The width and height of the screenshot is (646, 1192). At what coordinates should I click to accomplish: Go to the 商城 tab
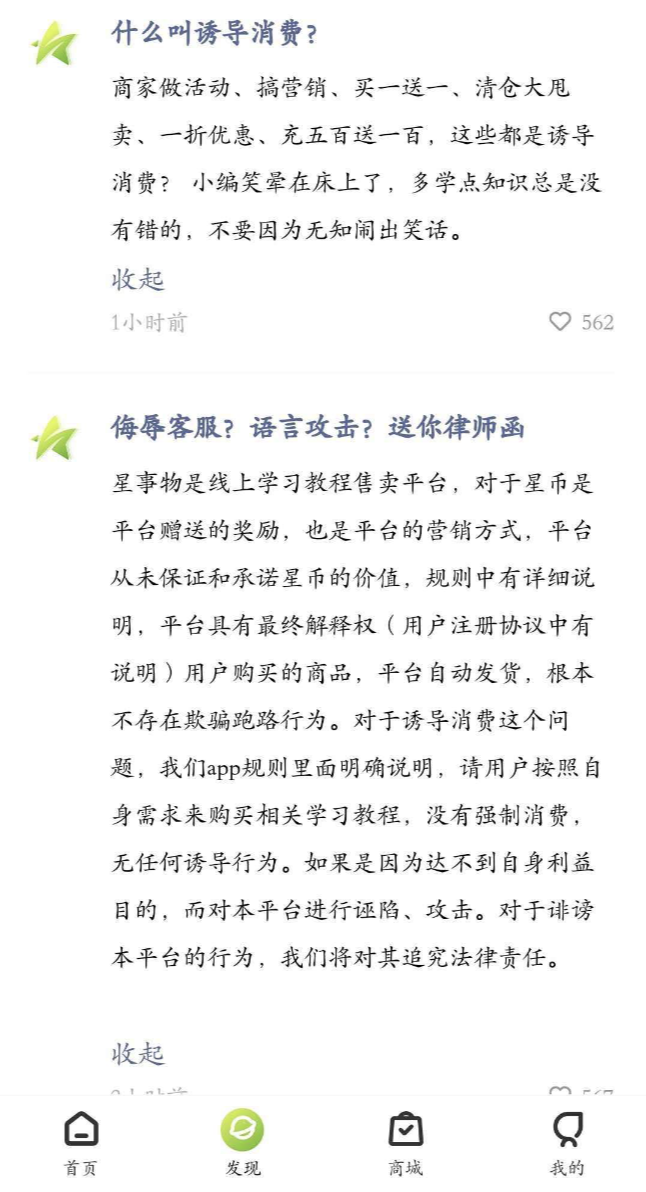(405, 1143)
